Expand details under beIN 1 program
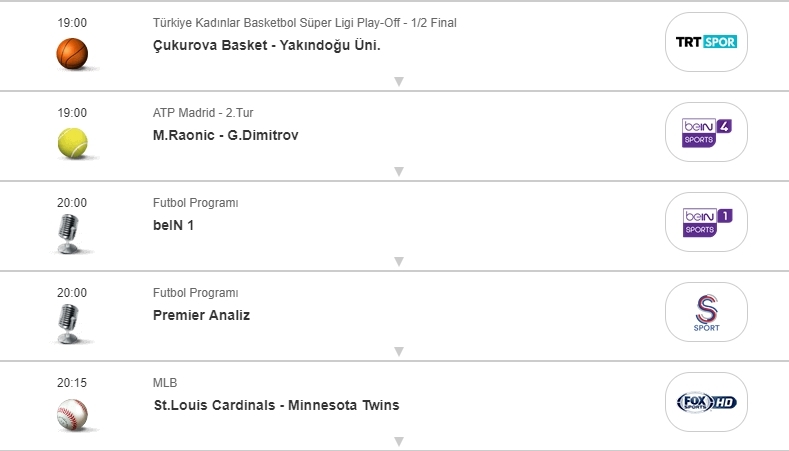Image resolution: width=789 pixels, height=451 pixels. [398, 262]
